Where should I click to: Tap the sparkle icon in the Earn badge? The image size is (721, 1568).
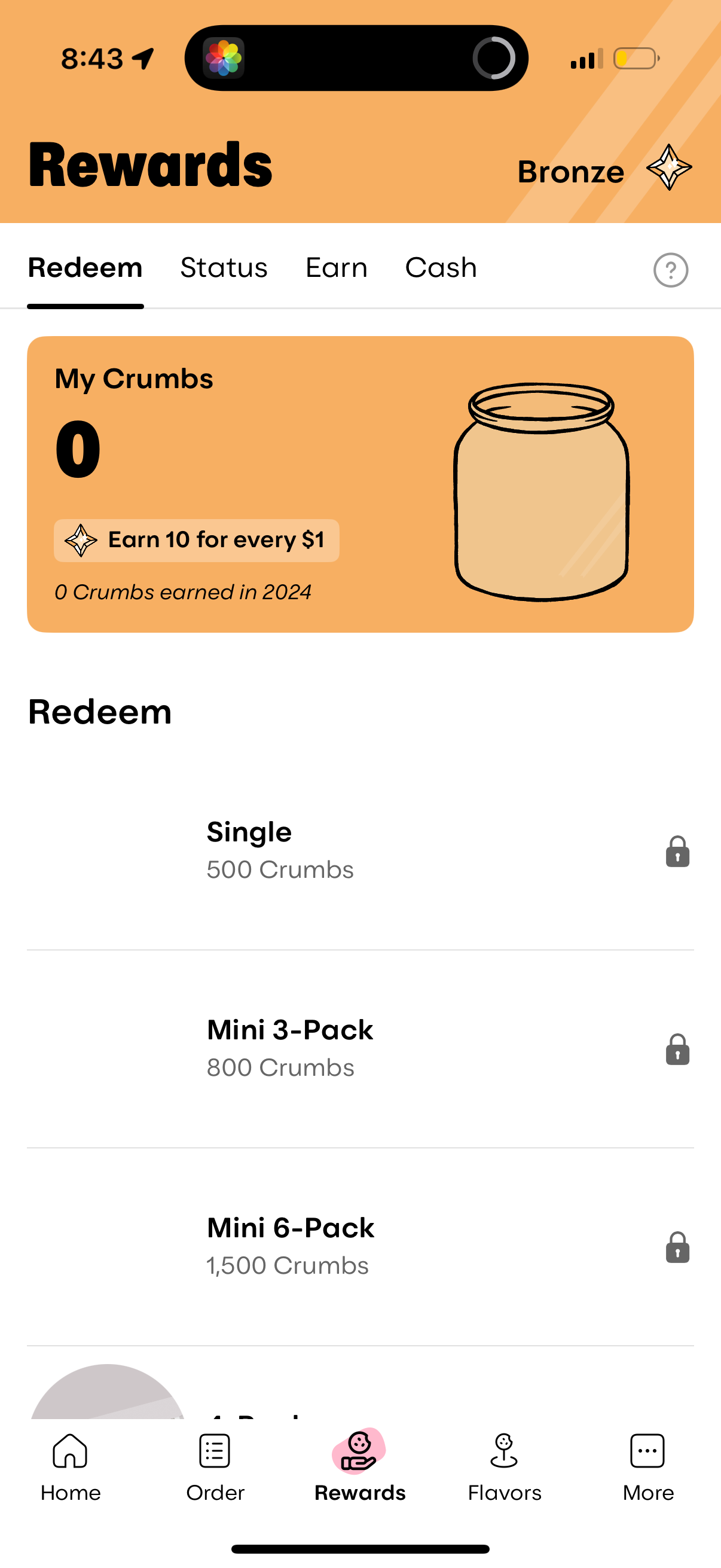[x=80, y=540]
